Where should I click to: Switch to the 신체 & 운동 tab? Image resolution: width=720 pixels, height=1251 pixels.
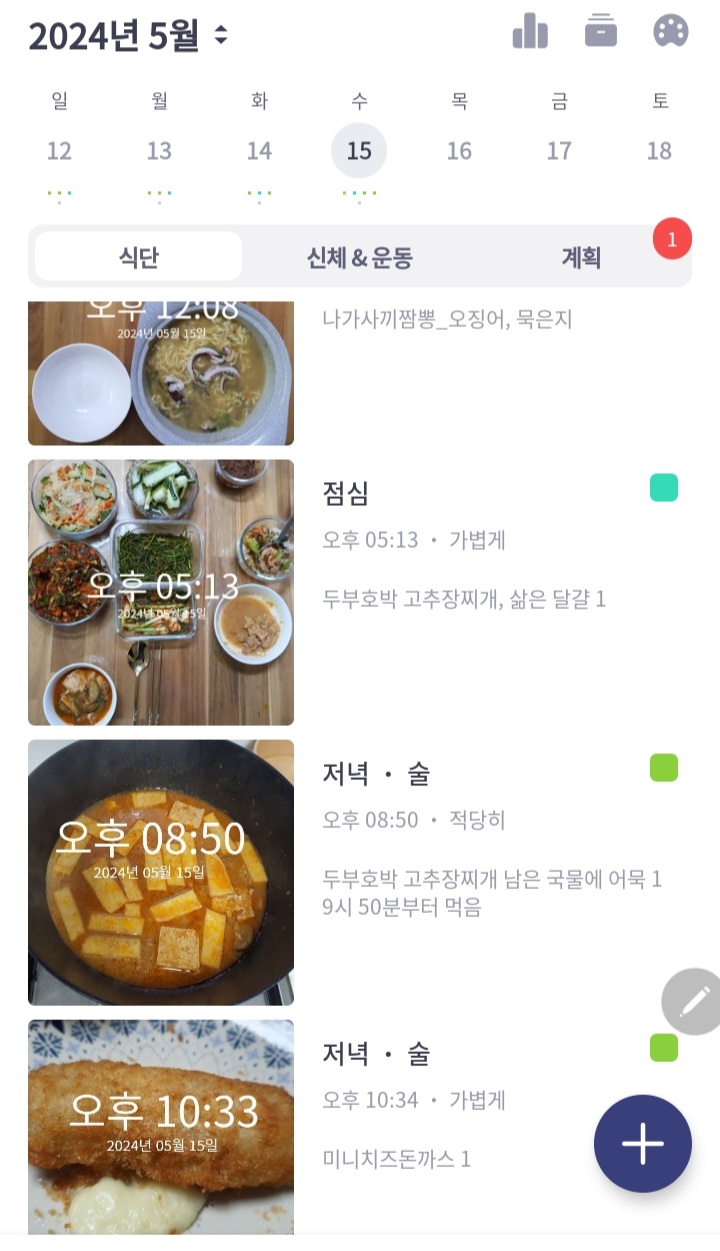[360, 257]
